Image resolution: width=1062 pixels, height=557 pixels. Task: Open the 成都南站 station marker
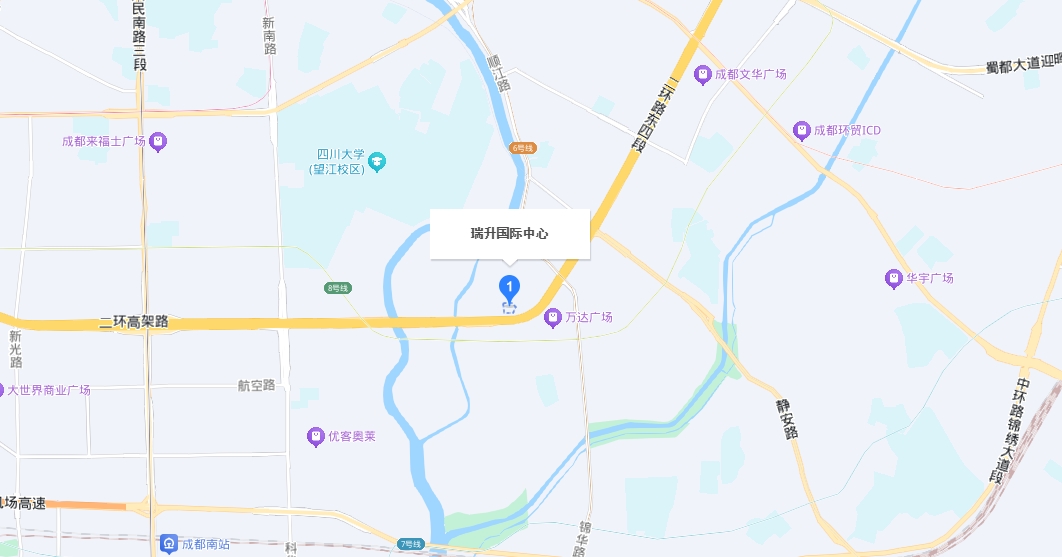pyautogui.click(x=169, y=544)
